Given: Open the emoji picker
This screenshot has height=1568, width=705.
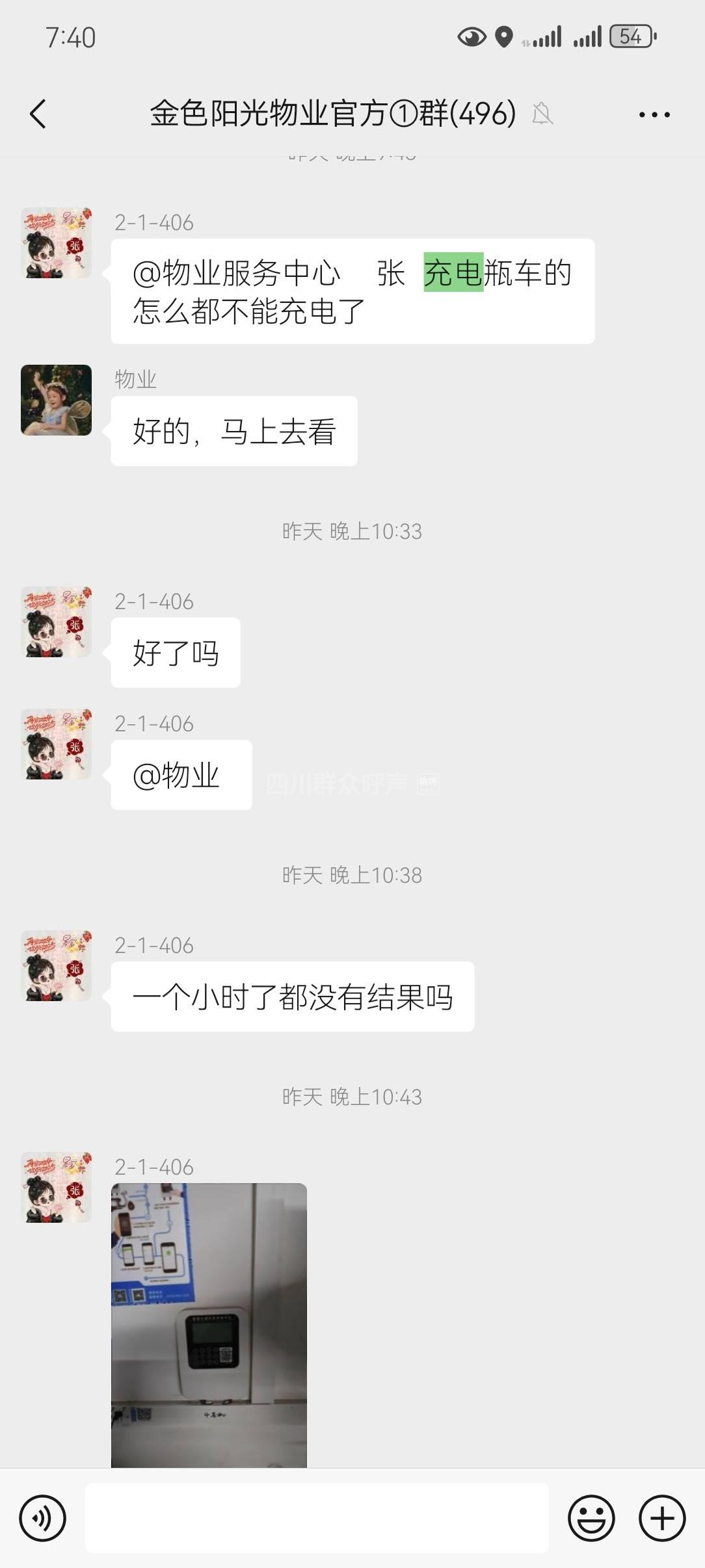Looking at the screenshot, I should pyautogui.click(x=591, y=1518).
